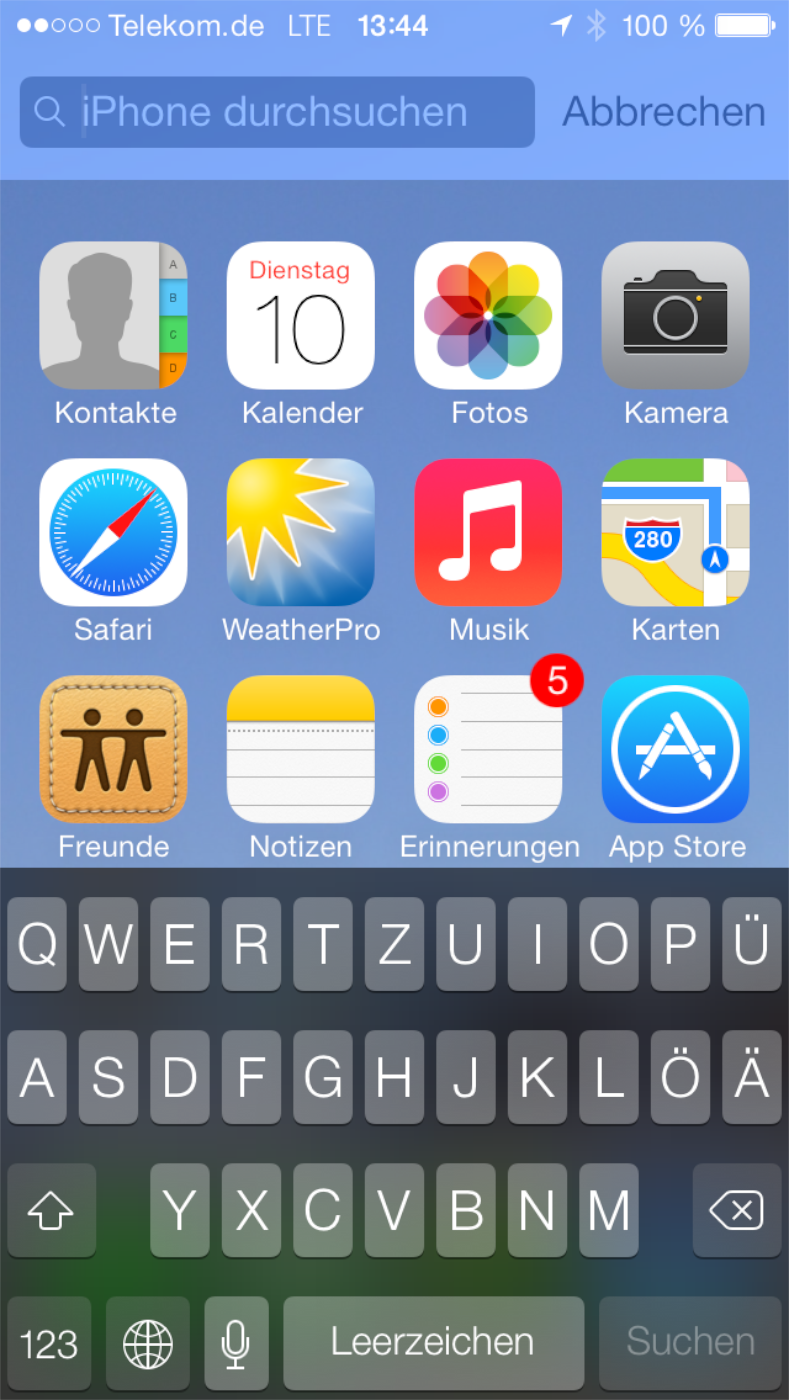Cancel the search with Abbrechen
Screen dimensions: 789x1400
(x=664, y=112)
